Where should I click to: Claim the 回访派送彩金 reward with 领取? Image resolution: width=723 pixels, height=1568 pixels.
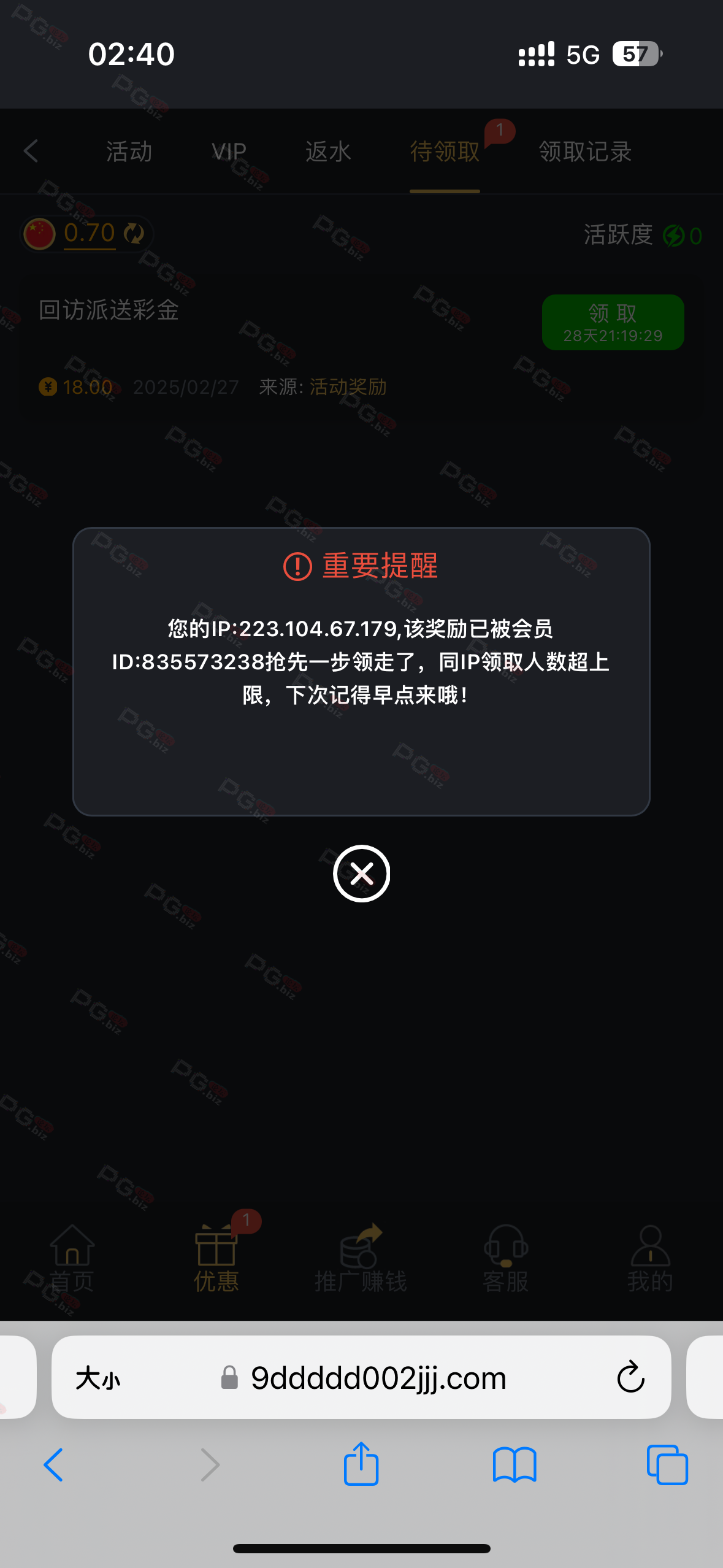(x=613, y=322)
